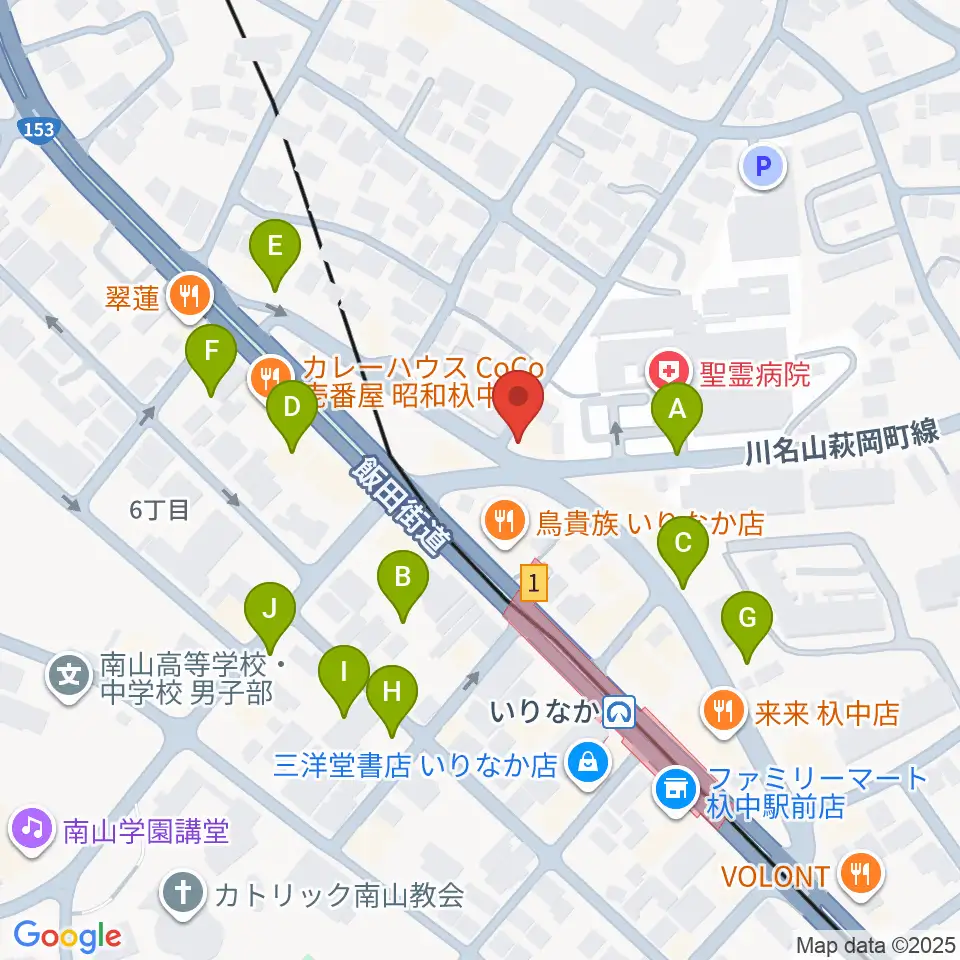Open the blue parking icon
The image size is (960, 960).
[x=763, y=167]
